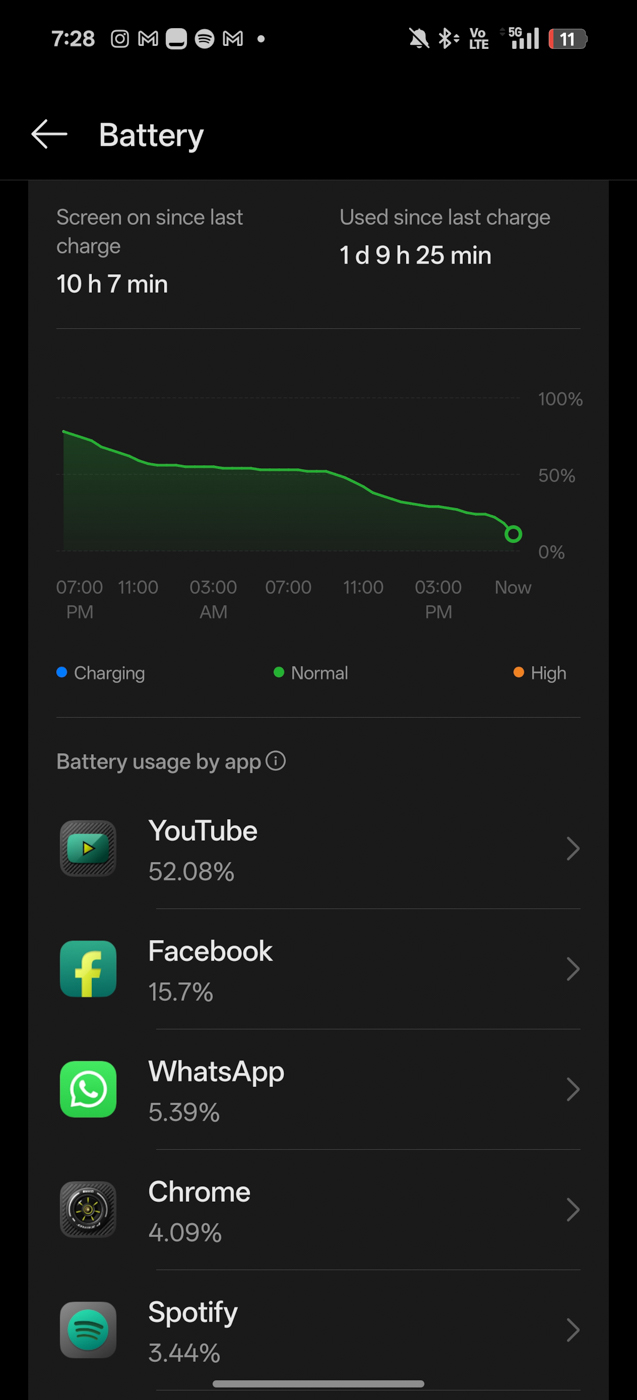Open YouTube battery usage details
This screenshot has width=637, height=1400.
(318, 849)
